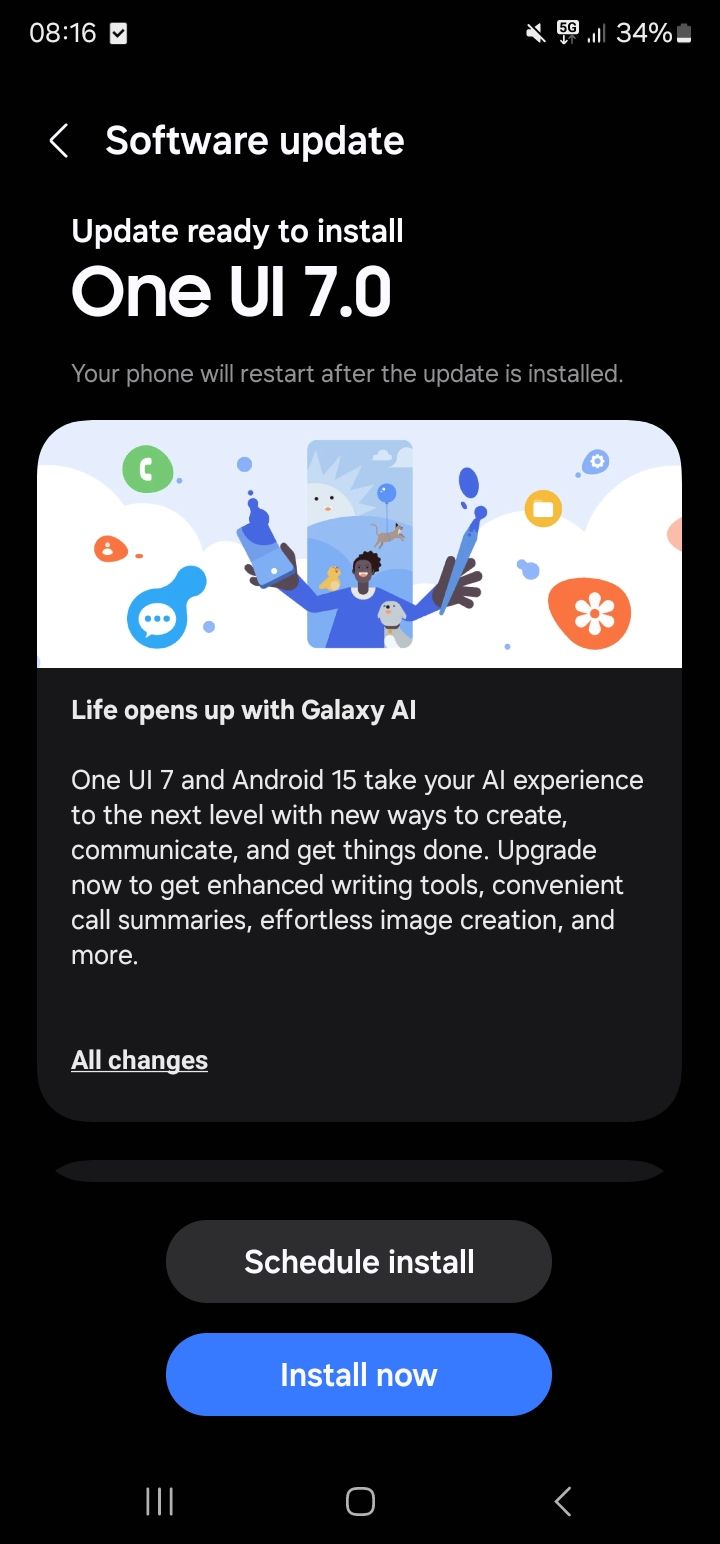Open the Recents view from the navigation bar
This screenshot has width=720, height=1544.
click(159, 1500)
